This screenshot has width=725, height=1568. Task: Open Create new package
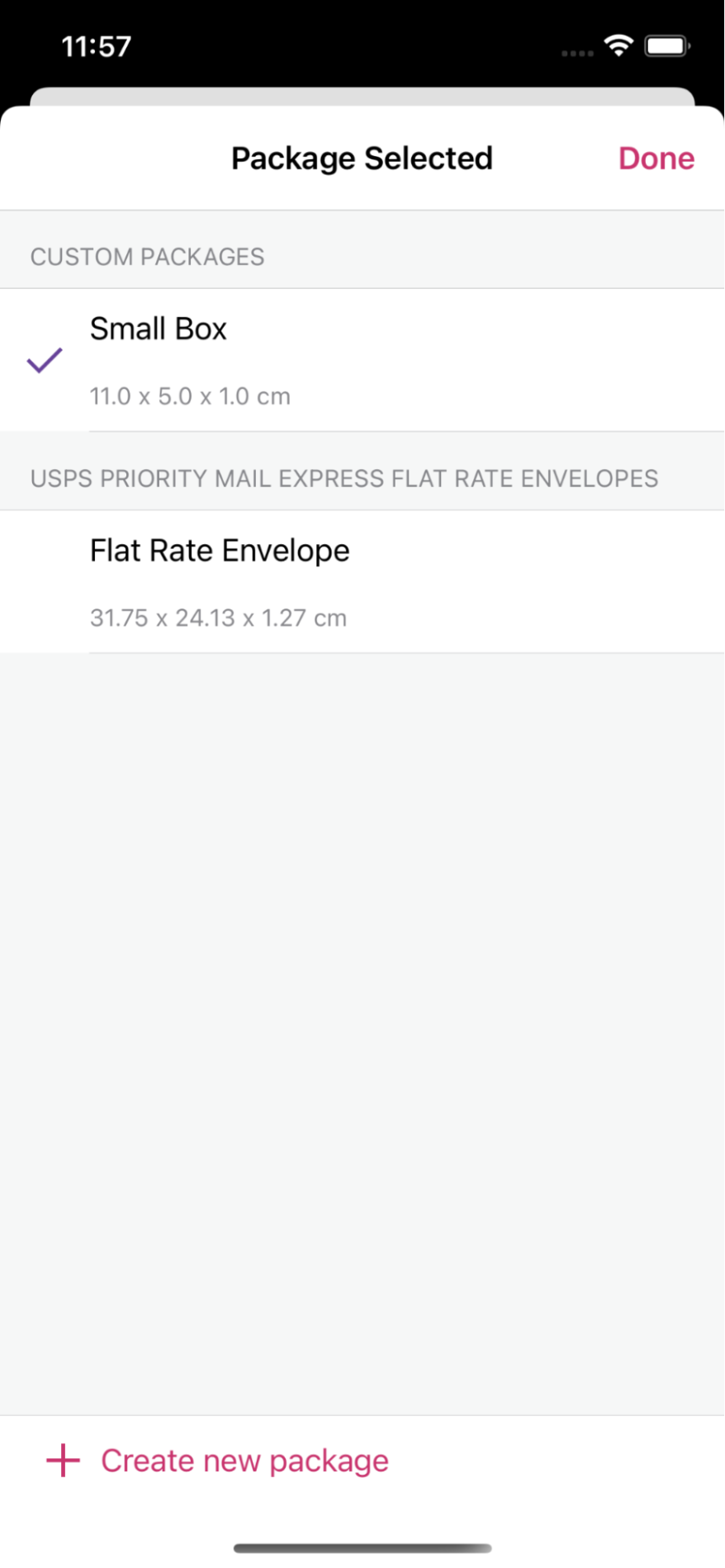[243, 1460]
